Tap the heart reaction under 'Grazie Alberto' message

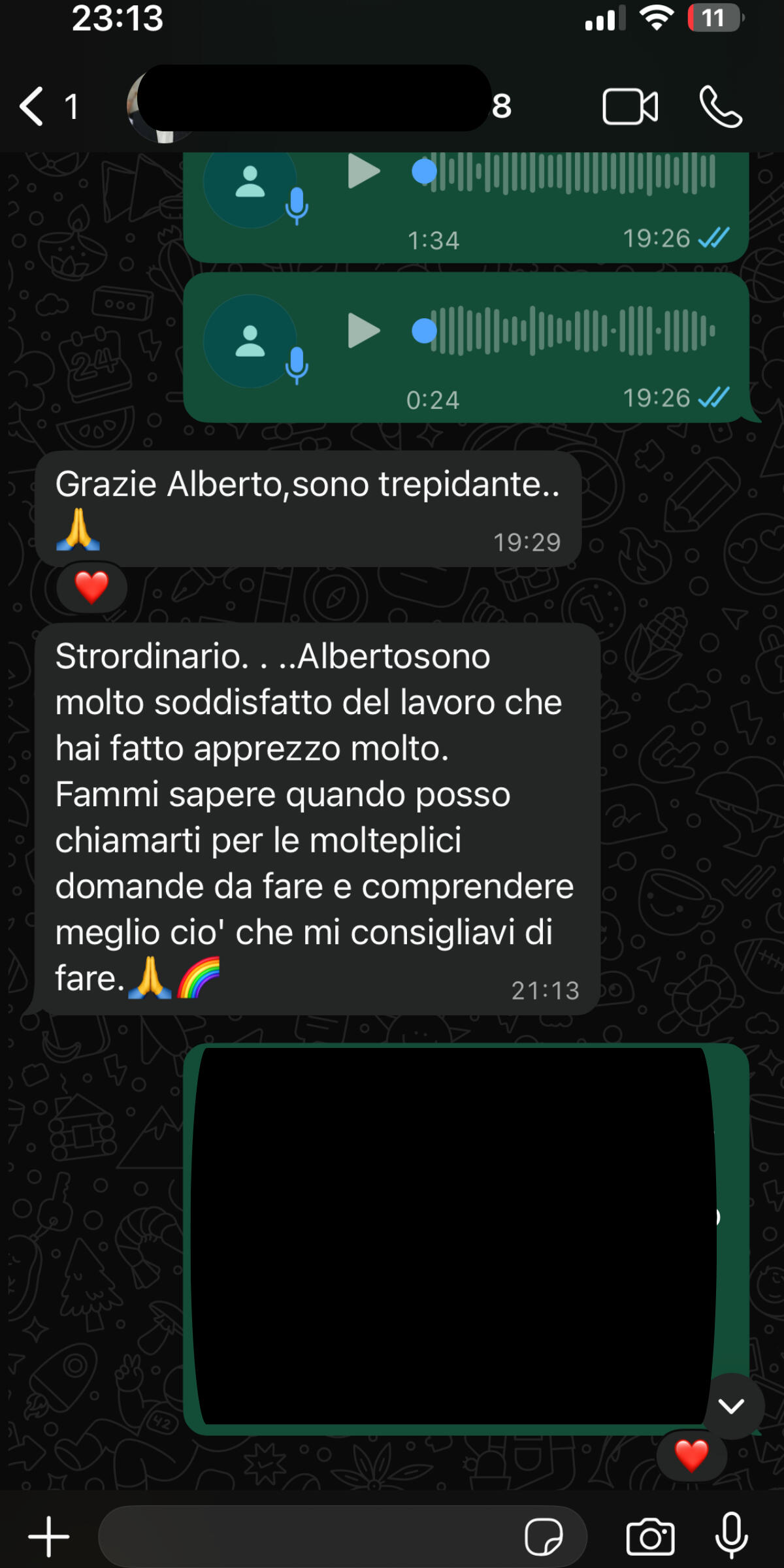click(91, 587)
